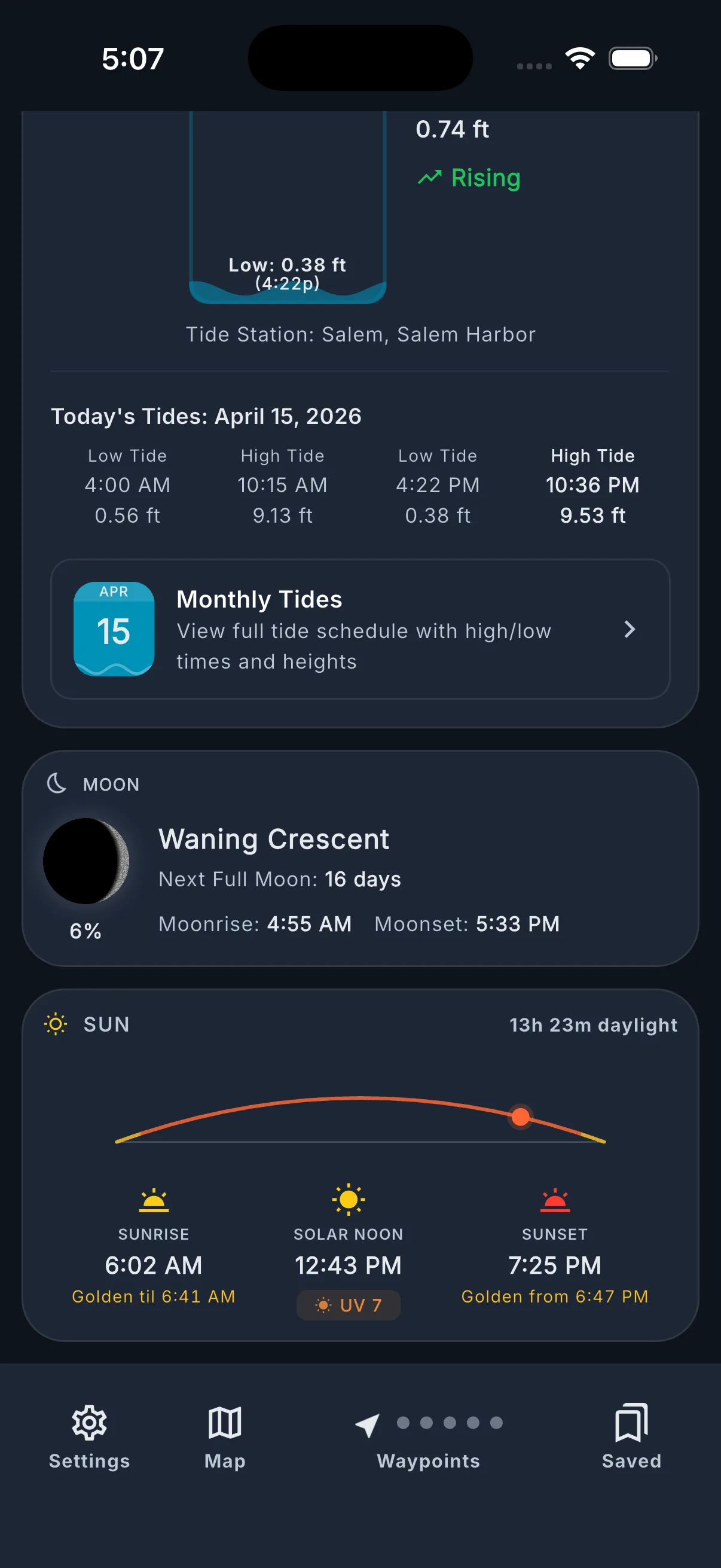Tap the waning crescent moon image

(x=87, y=861)
